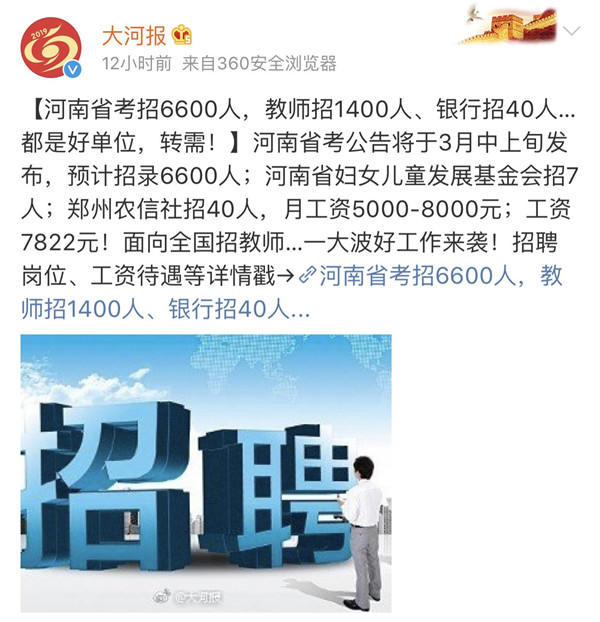View the 招聘 post image
Image resolution: width=600 pixels, height=622 pixels.
click(x=205, y=472)
